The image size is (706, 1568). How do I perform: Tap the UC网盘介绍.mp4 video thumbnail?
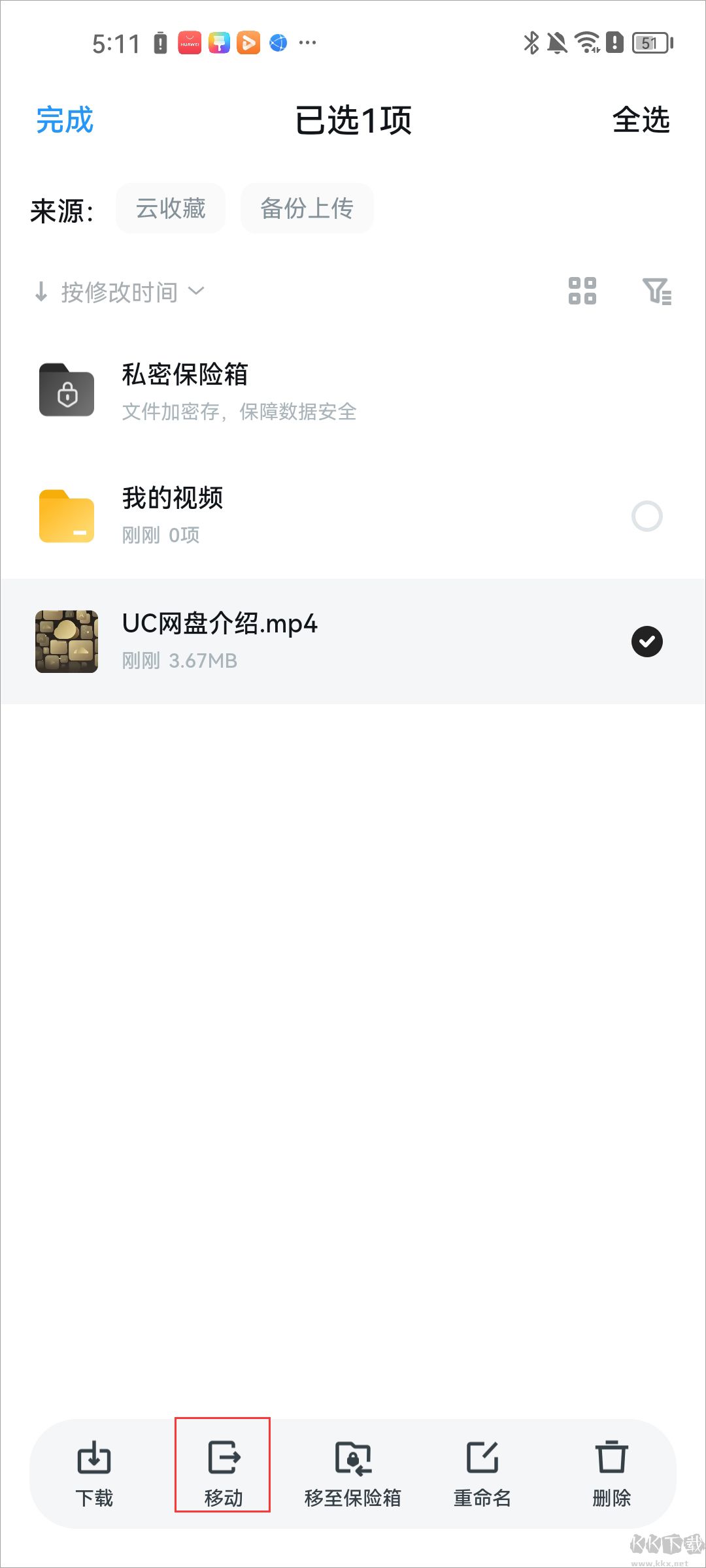coord(66,642)
